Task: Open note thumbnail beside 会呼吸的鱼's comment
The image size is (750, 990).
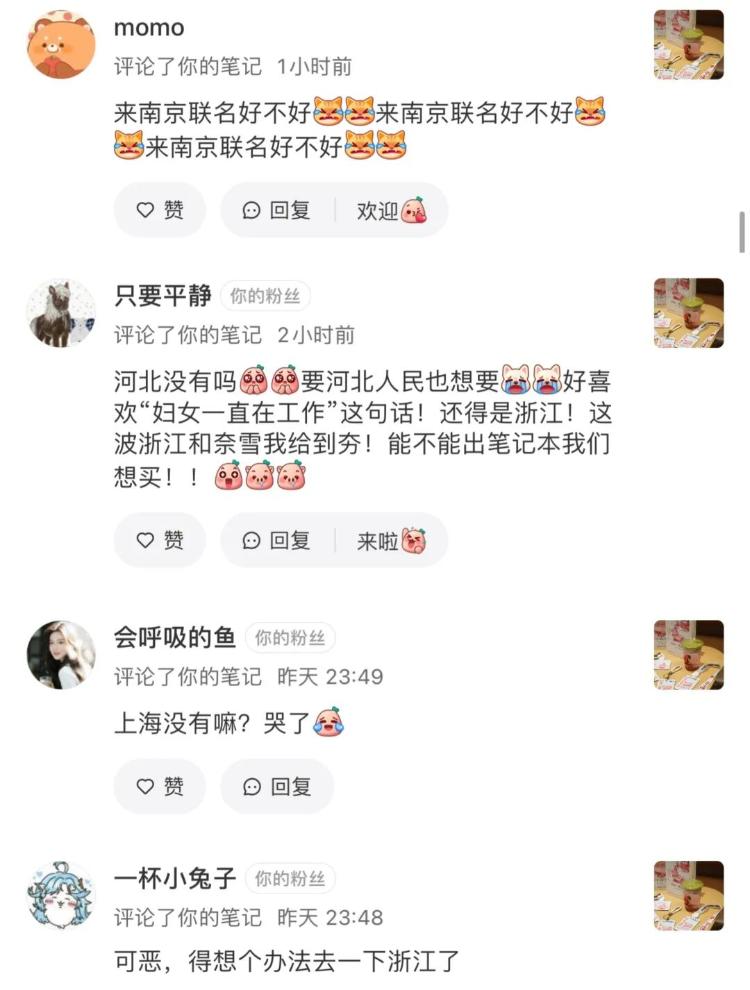Action: (x=688, y=655)
